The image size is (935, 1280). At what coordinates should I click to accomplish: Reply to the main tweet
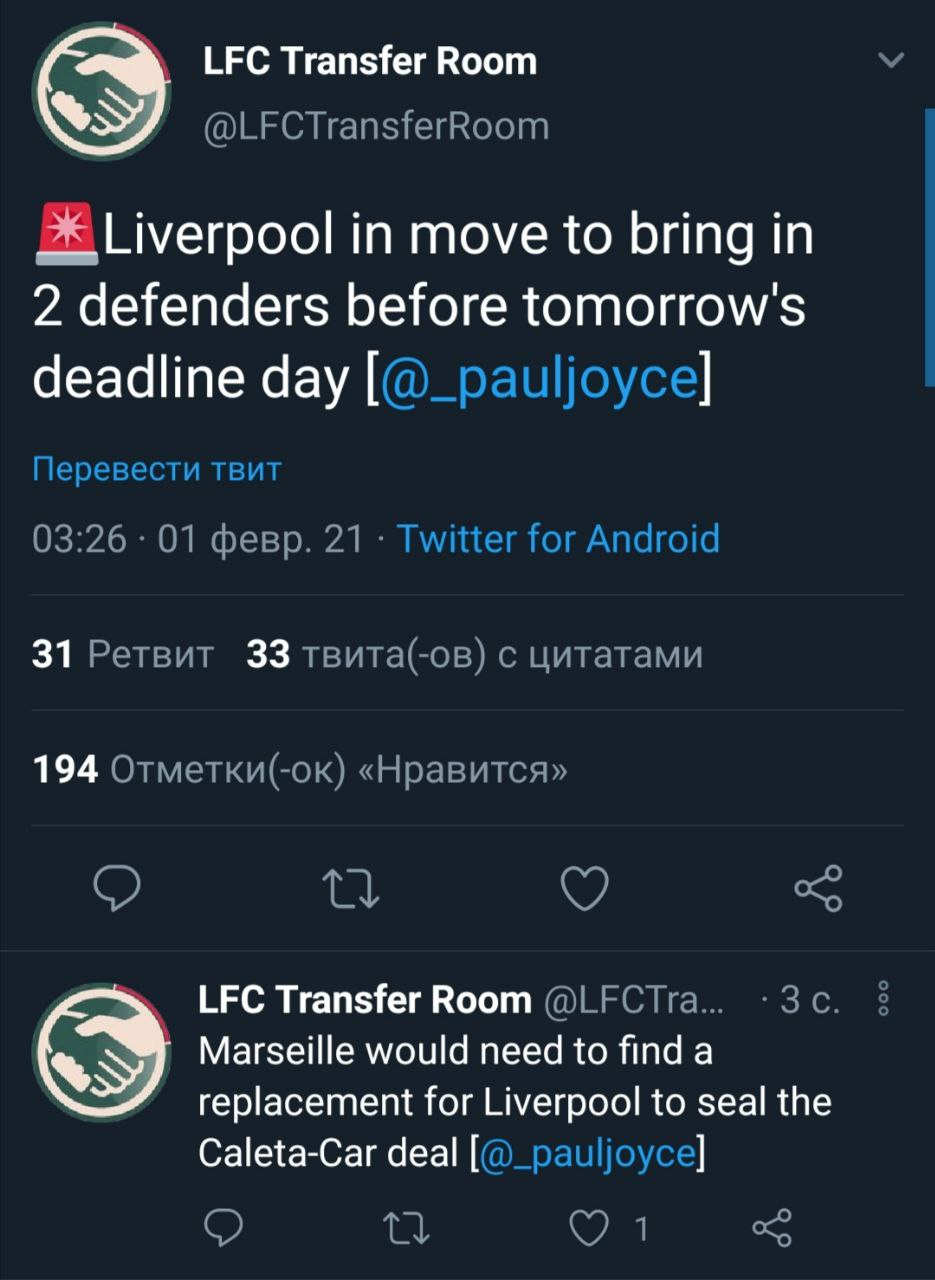coord(116,887)
